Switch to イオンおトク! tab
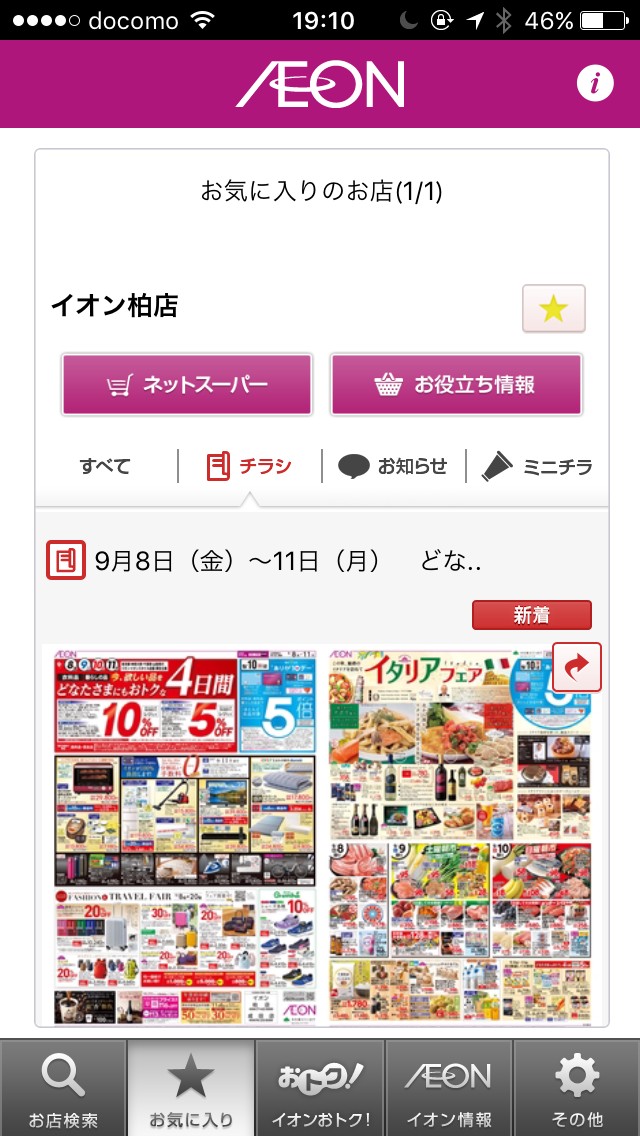Image resolution: width=640 pixels, height=1136 pixels. (x=320, y=1088)
